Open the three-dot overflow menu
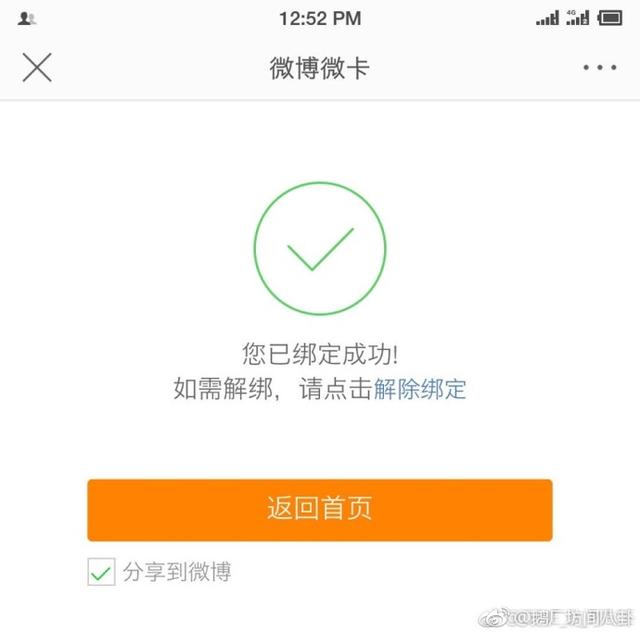This screenshot has height=634, width=640. pos(599,68)
